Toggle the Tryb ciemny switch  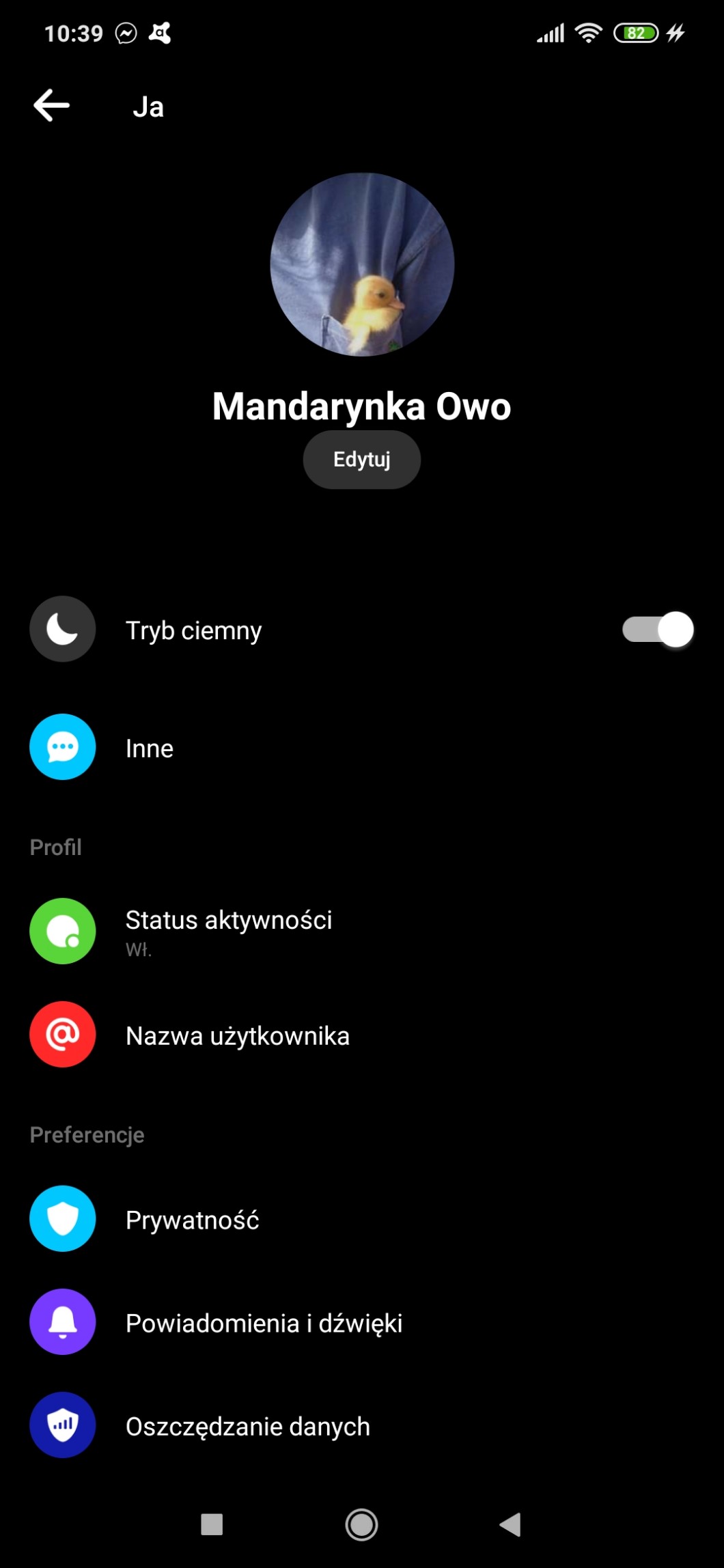[657, 630]
